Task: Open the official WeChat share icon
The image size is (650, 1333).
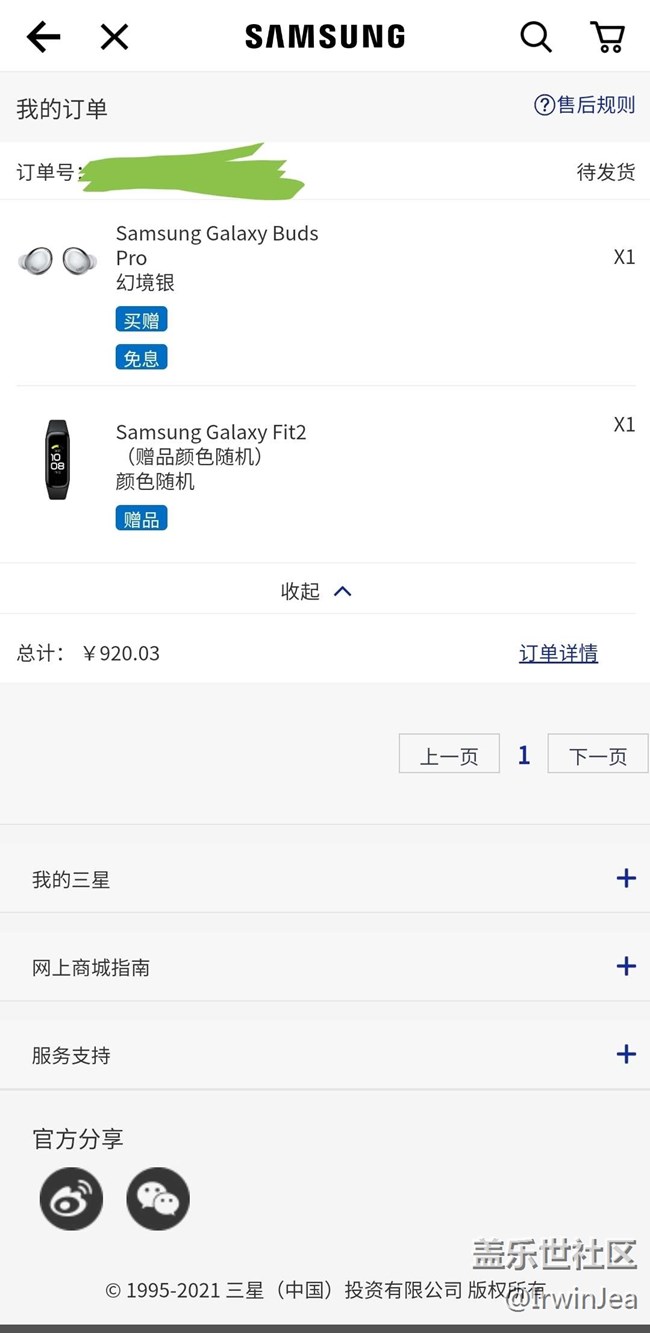Action: 158,1198
